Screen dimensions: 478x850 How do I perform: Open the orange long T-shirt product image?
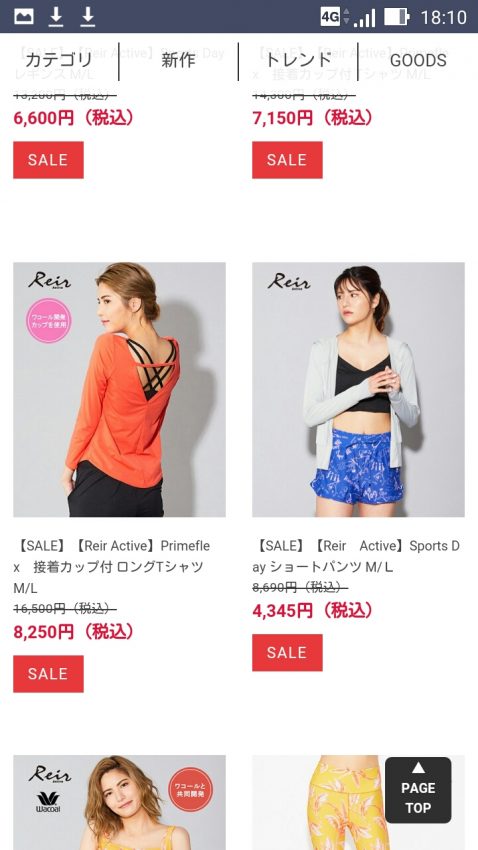tap(119, 389)
